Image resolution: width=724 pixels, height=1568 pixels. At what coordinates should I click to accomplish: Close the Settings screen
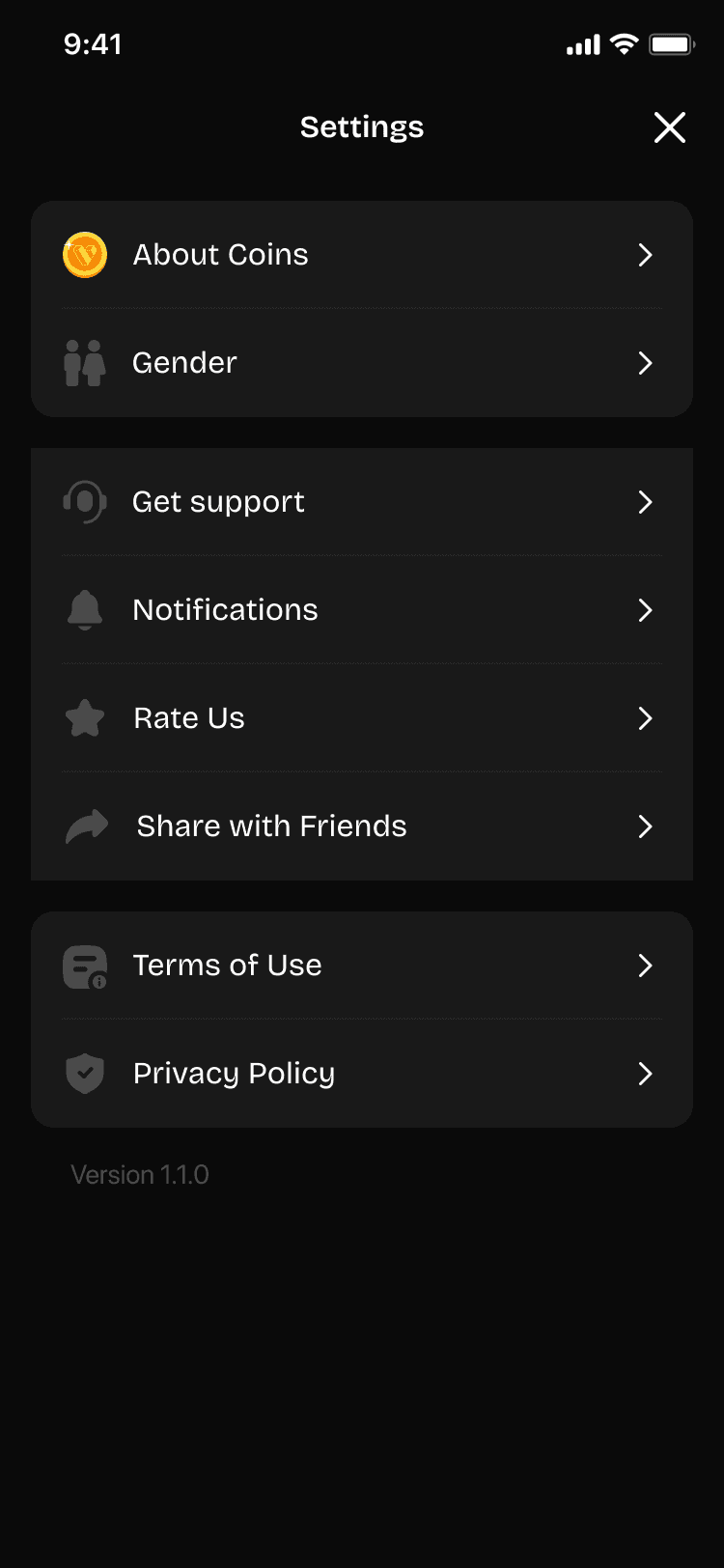coord(669,127)
